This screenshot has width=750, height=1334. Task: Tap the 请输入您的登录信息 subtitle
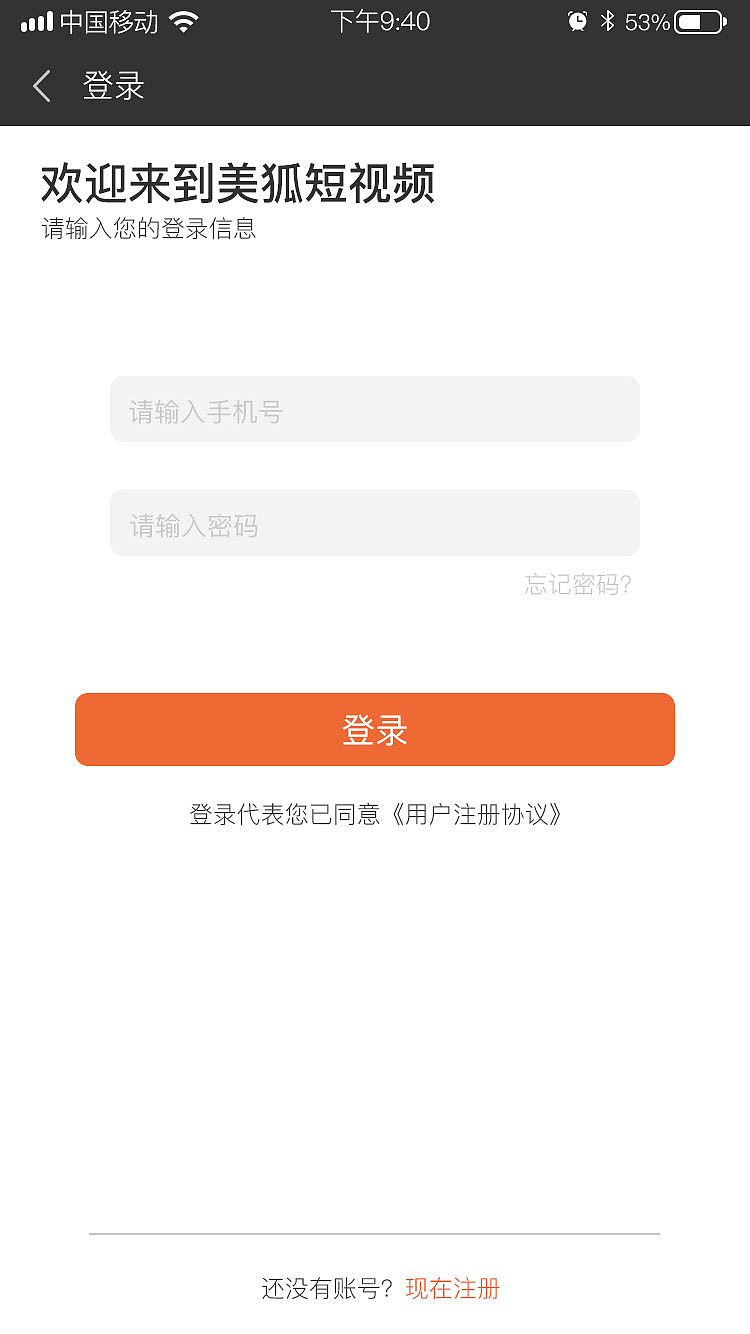click(x=148, y=230)
